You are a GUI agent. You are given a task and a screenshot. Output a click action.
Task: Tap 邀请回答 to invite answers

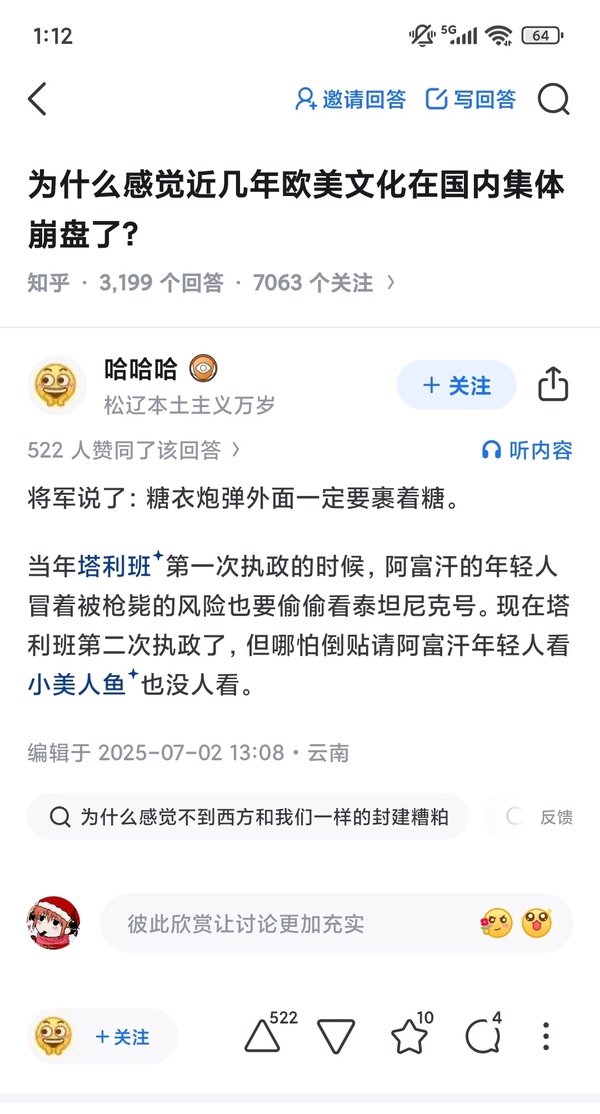tap(350, 99)
